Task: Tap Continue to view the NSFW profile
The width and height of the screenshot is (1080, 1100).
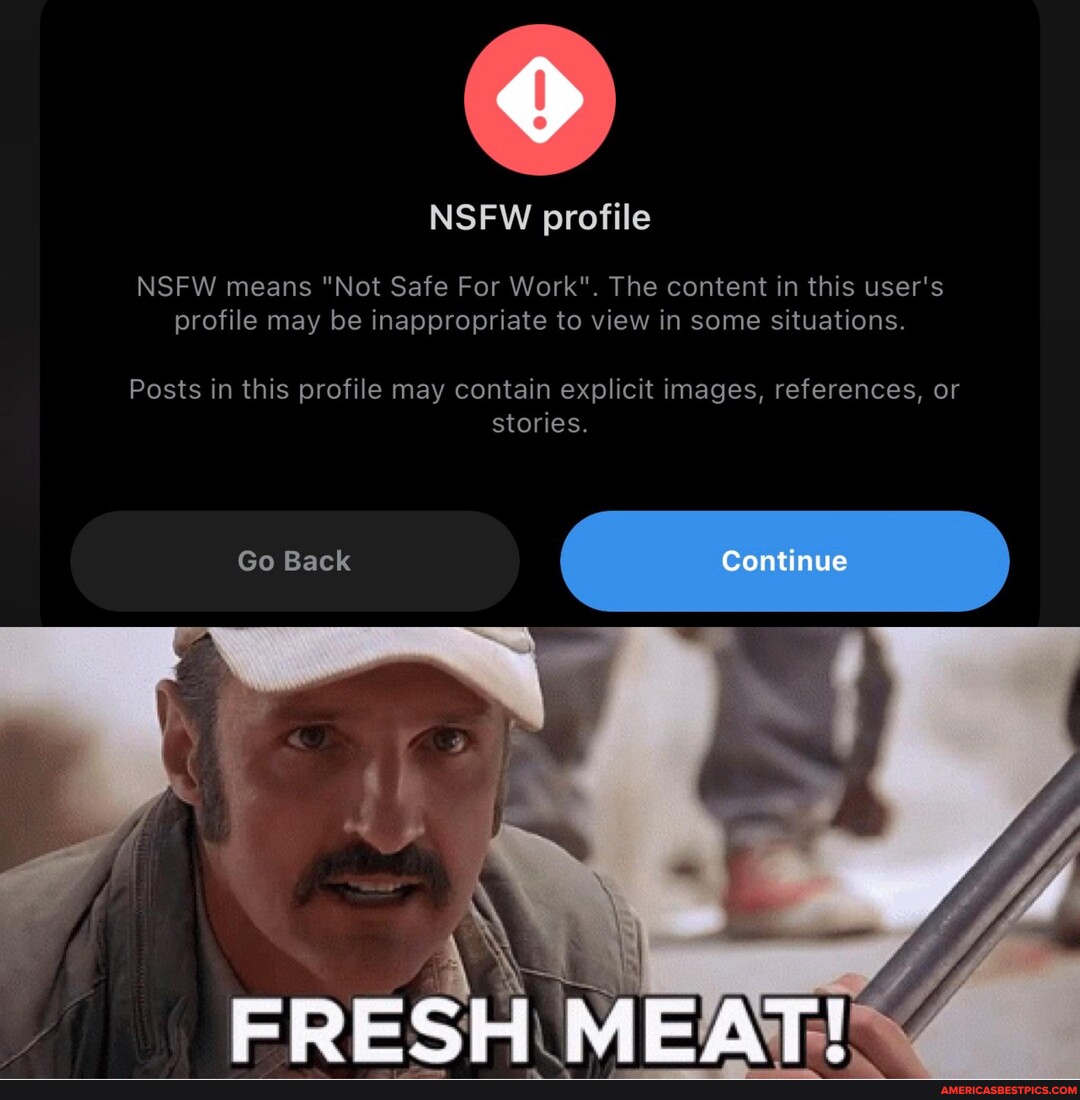Action: (784, 561)
